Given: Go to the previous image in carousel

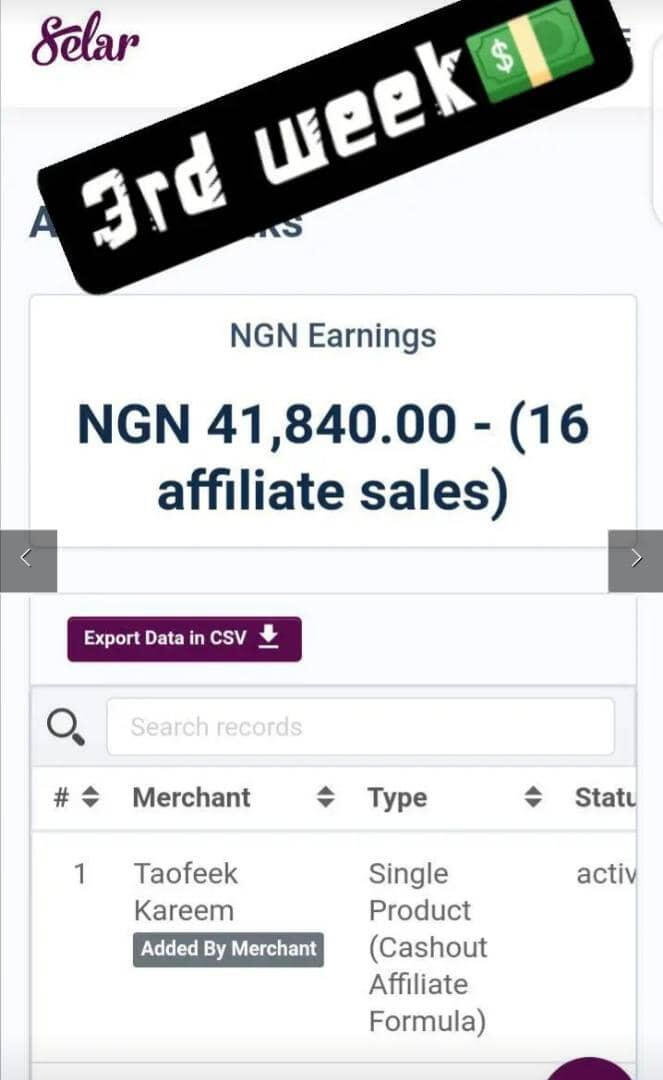Looking at the screenshot, I should pos(27,560).
